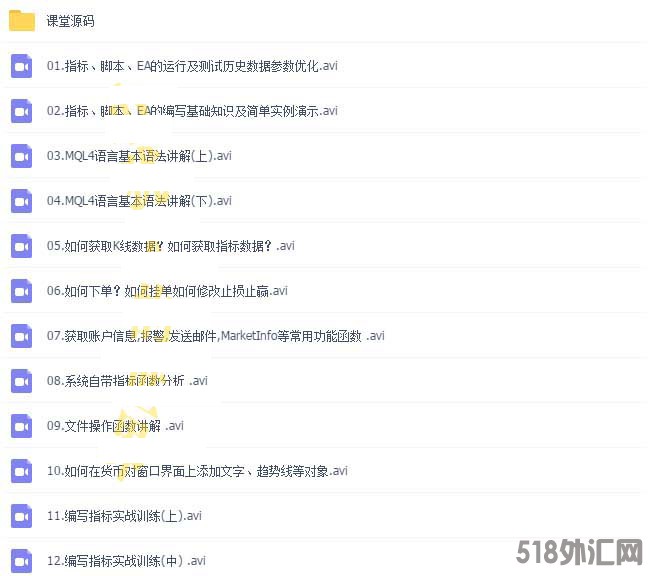Open video 02 on writing indicators and scripts
Viewport: 650px width, 576px height.
(x=191, y=111)
